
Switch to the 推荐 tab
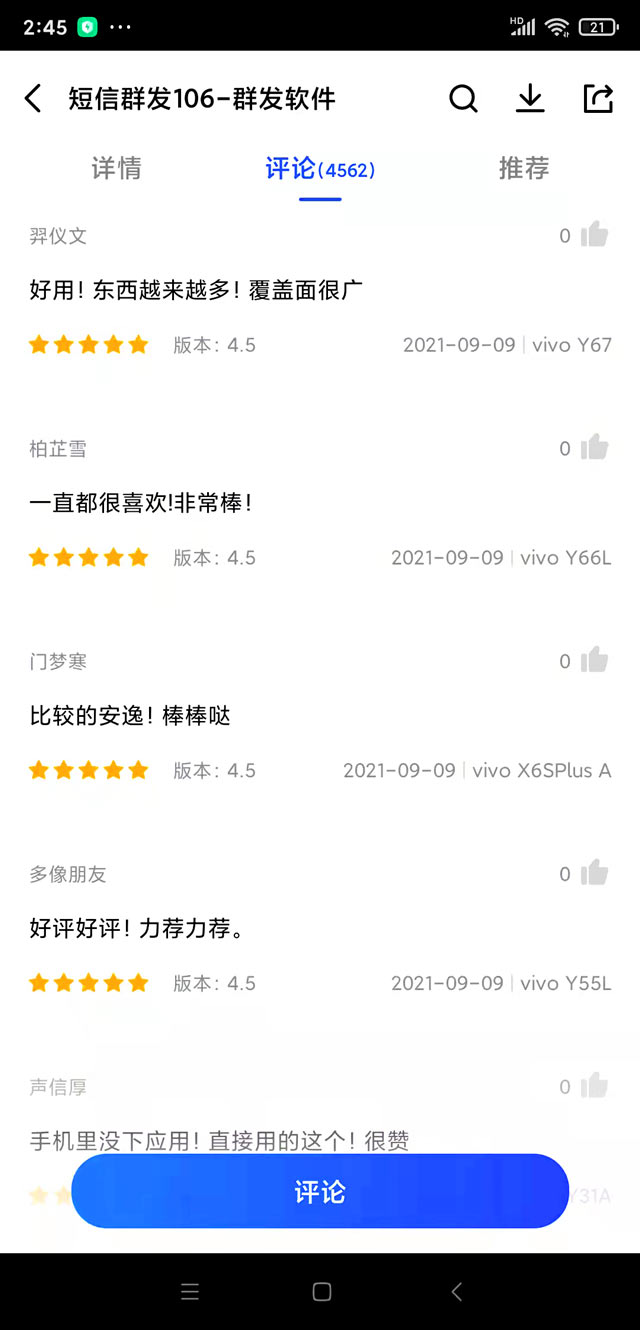click(524, 168)
